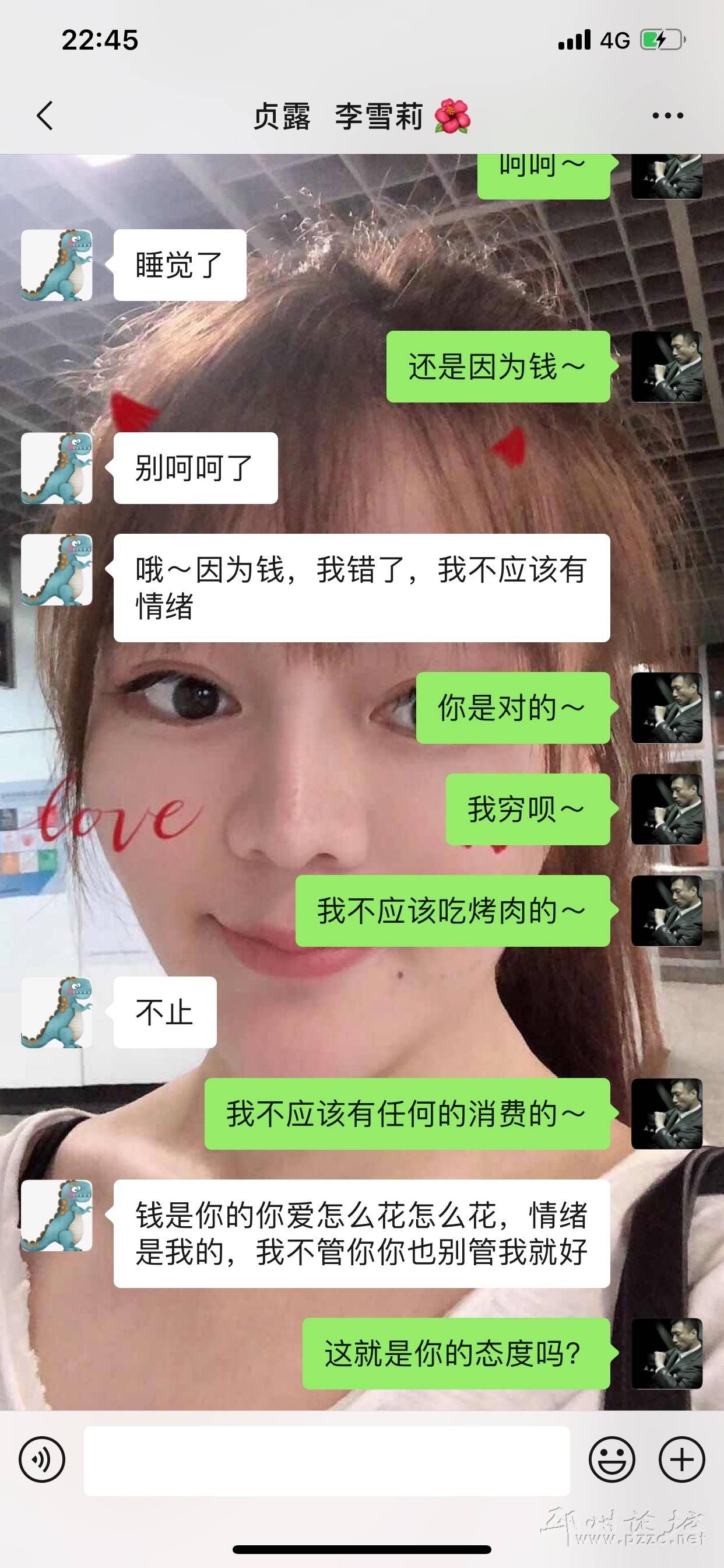Switch to voice message input
The width and height of the screenshot is (724, 1568).
[x=42, y=1459]
